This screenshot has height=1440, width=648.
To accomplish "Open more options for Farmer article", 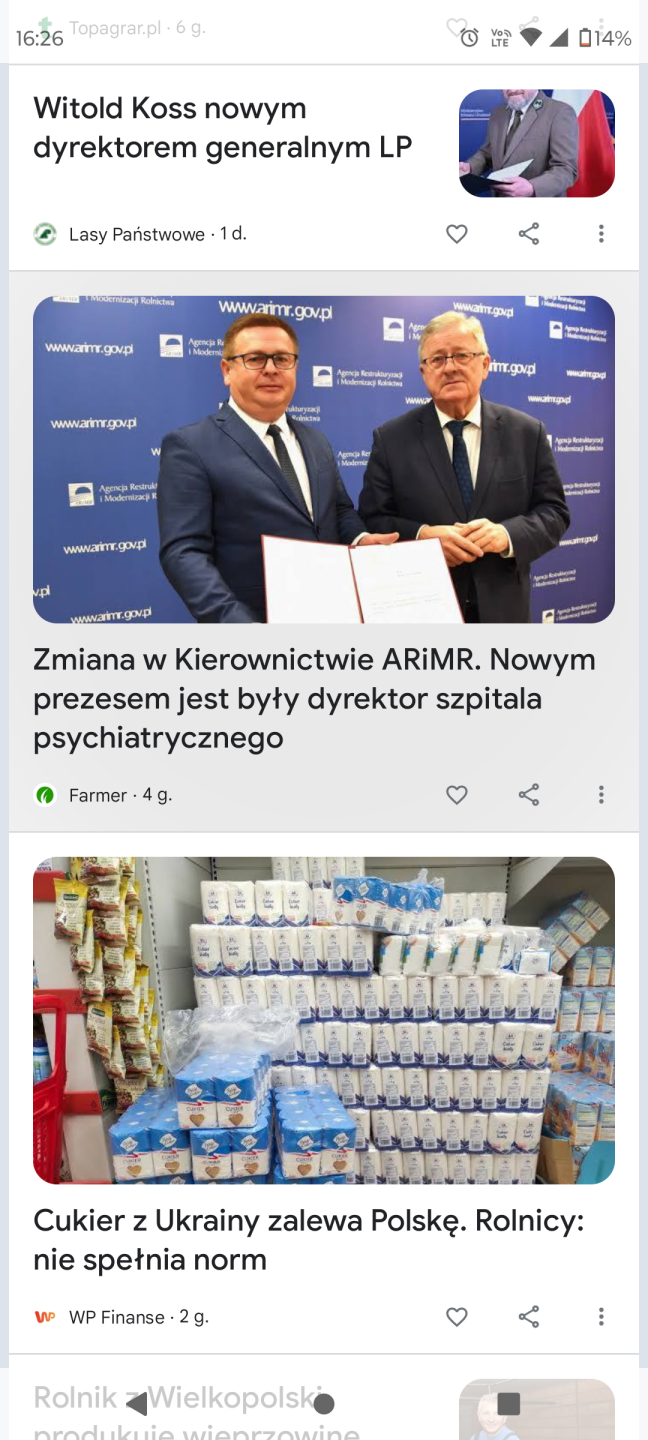I will click(x=601, y=795).
